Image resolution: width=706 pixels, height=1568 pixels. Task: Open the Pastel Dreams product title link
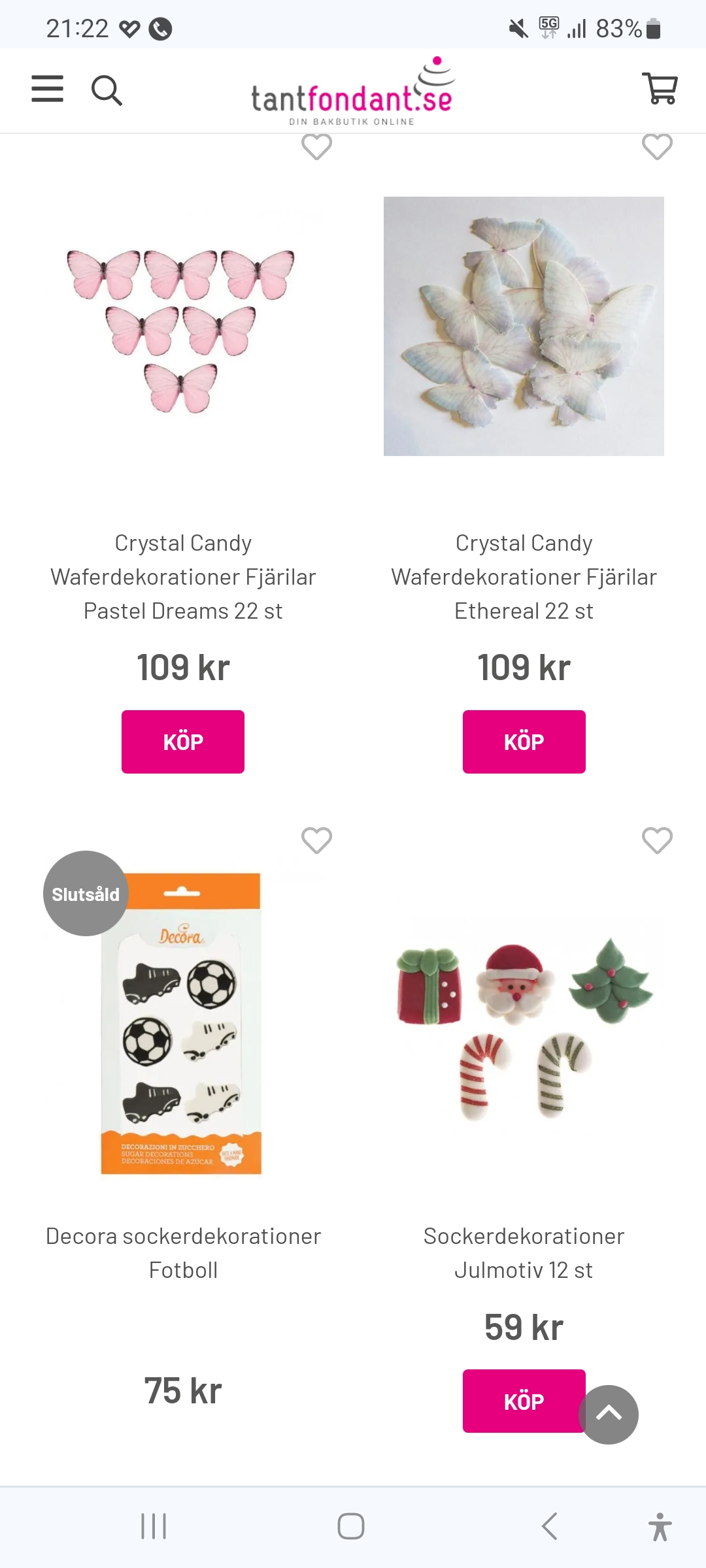point(182,577)
